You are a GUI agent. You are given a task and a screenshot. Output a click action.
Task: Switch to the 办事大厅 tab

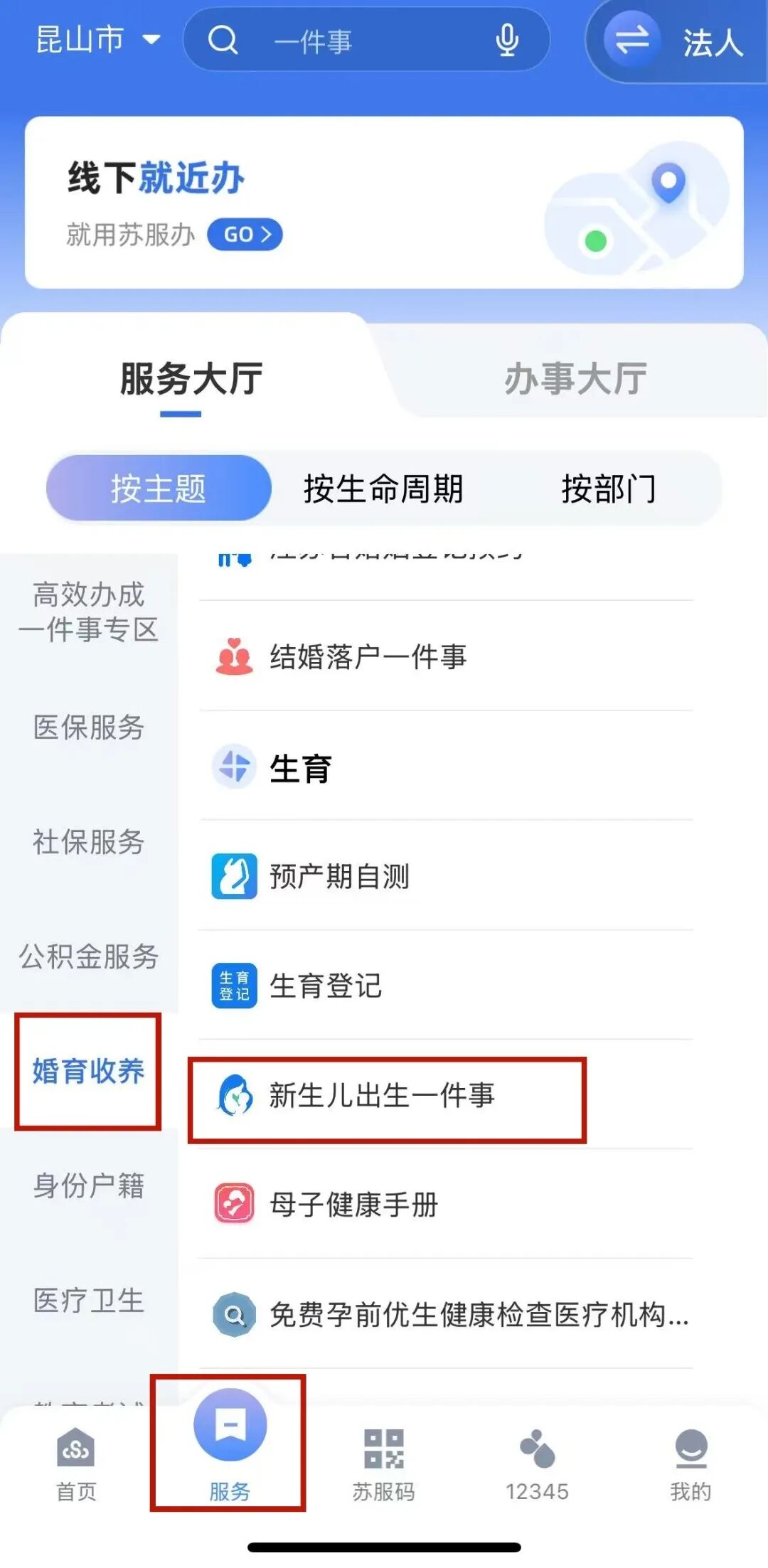tap(575, 378)
